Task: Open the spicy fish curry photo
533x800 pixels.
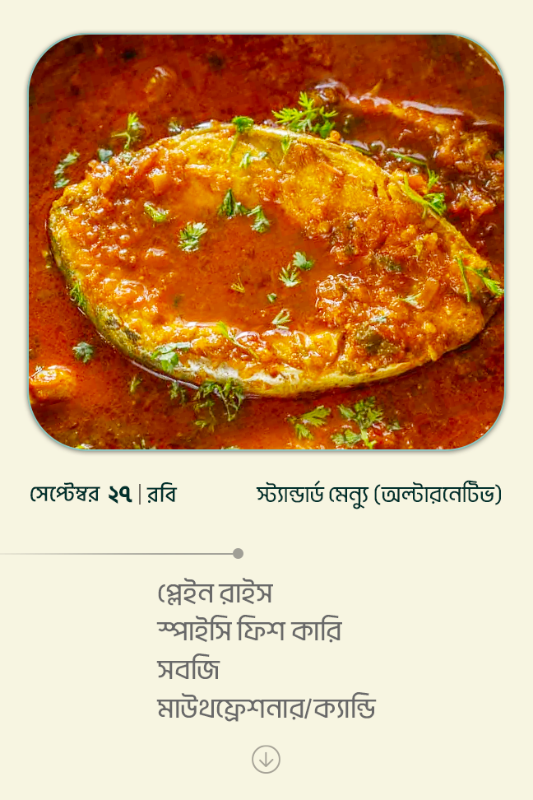Action: tap(266, 242)
